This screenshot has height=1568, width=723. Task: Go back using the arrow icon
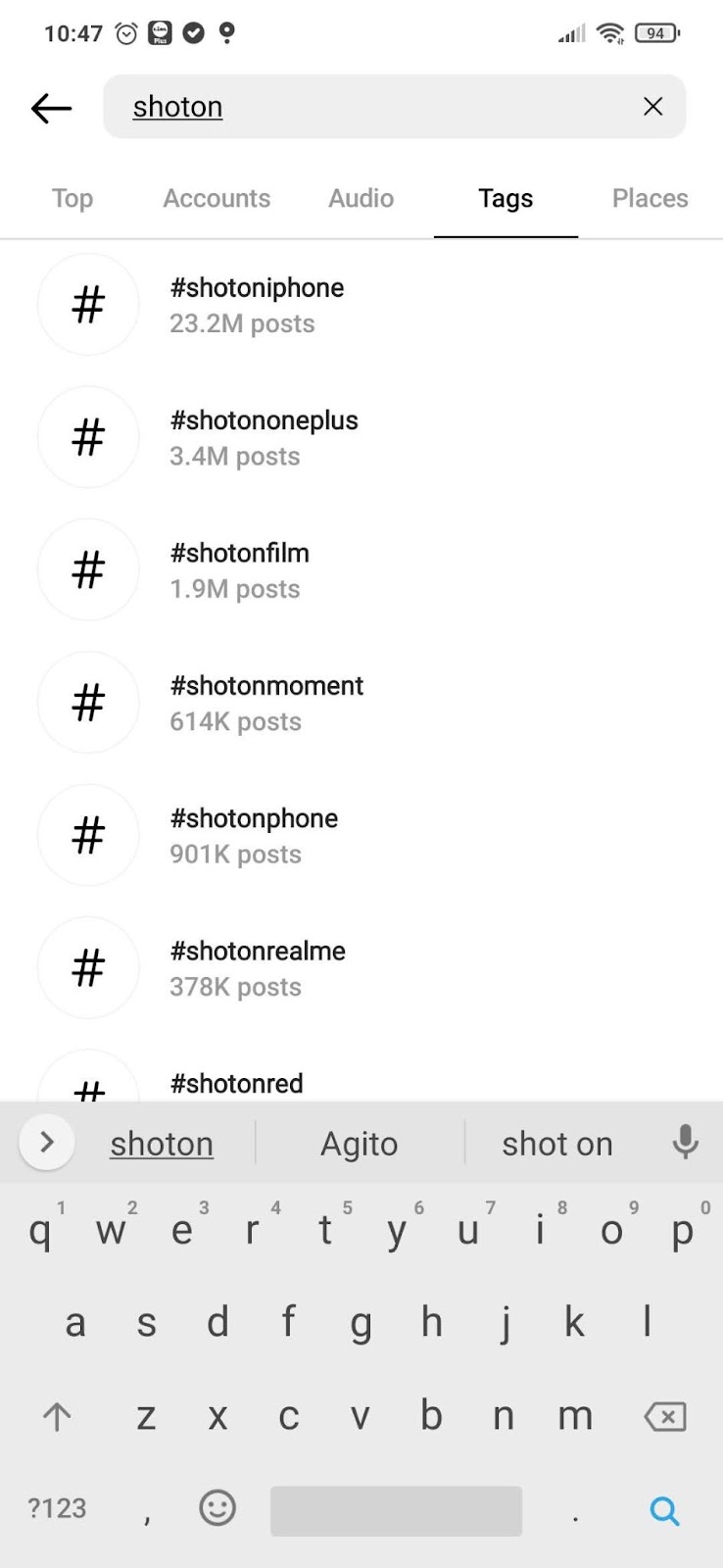(x=51, y=108)
